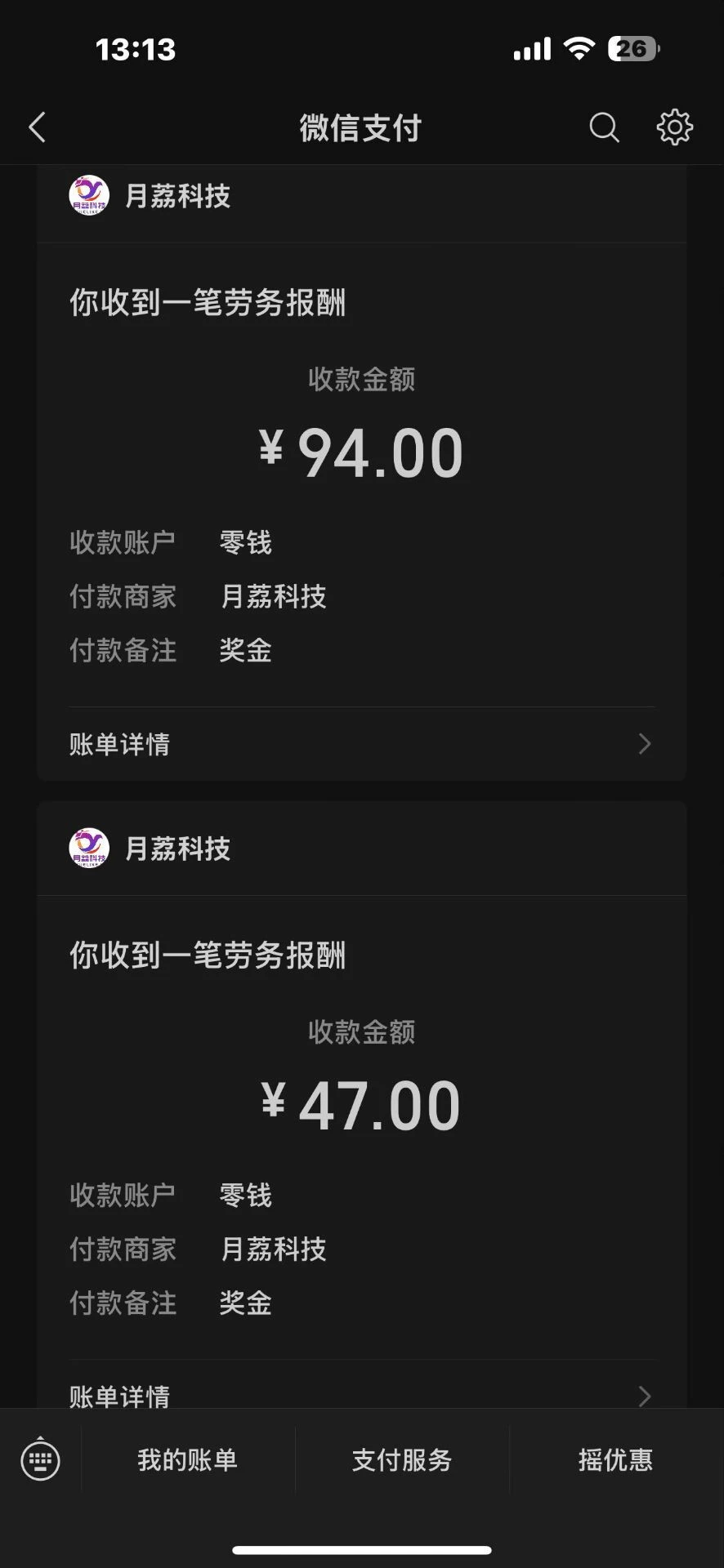Screen dimensions: 724x1568
Task: Open the 支付服务 menu item
Action: [x=400, y=1460]
